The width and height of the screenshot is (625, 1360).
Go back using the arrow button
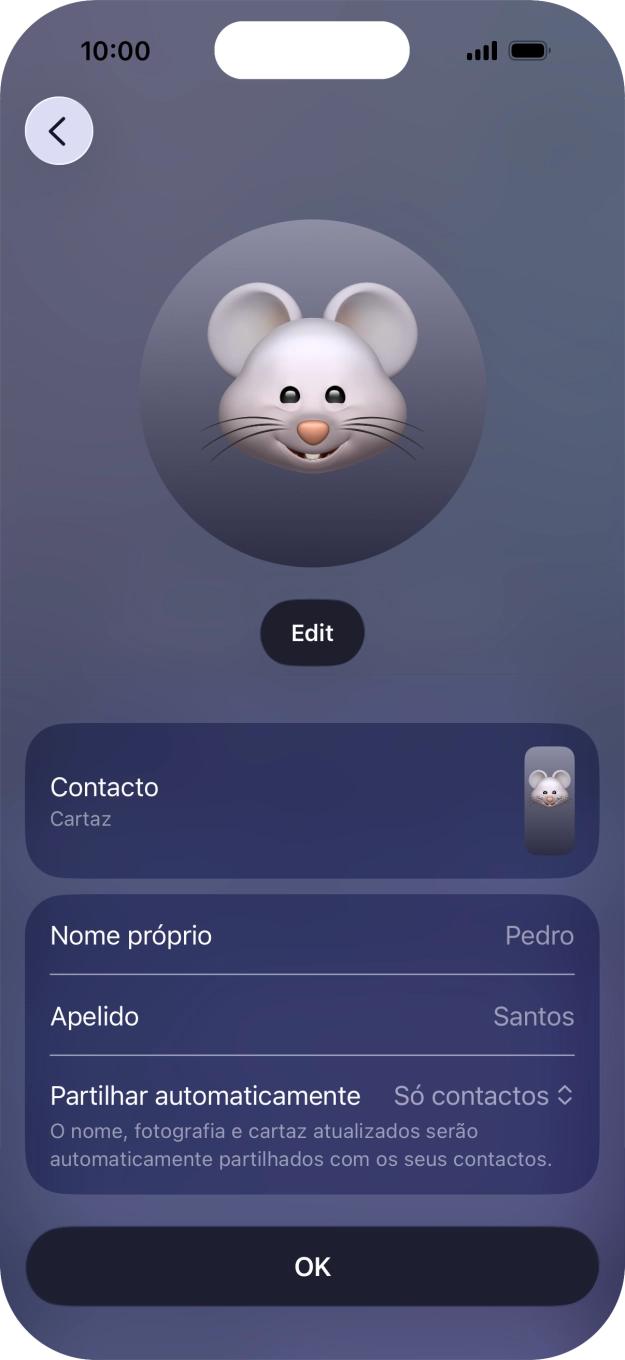[x=59, y=131]
